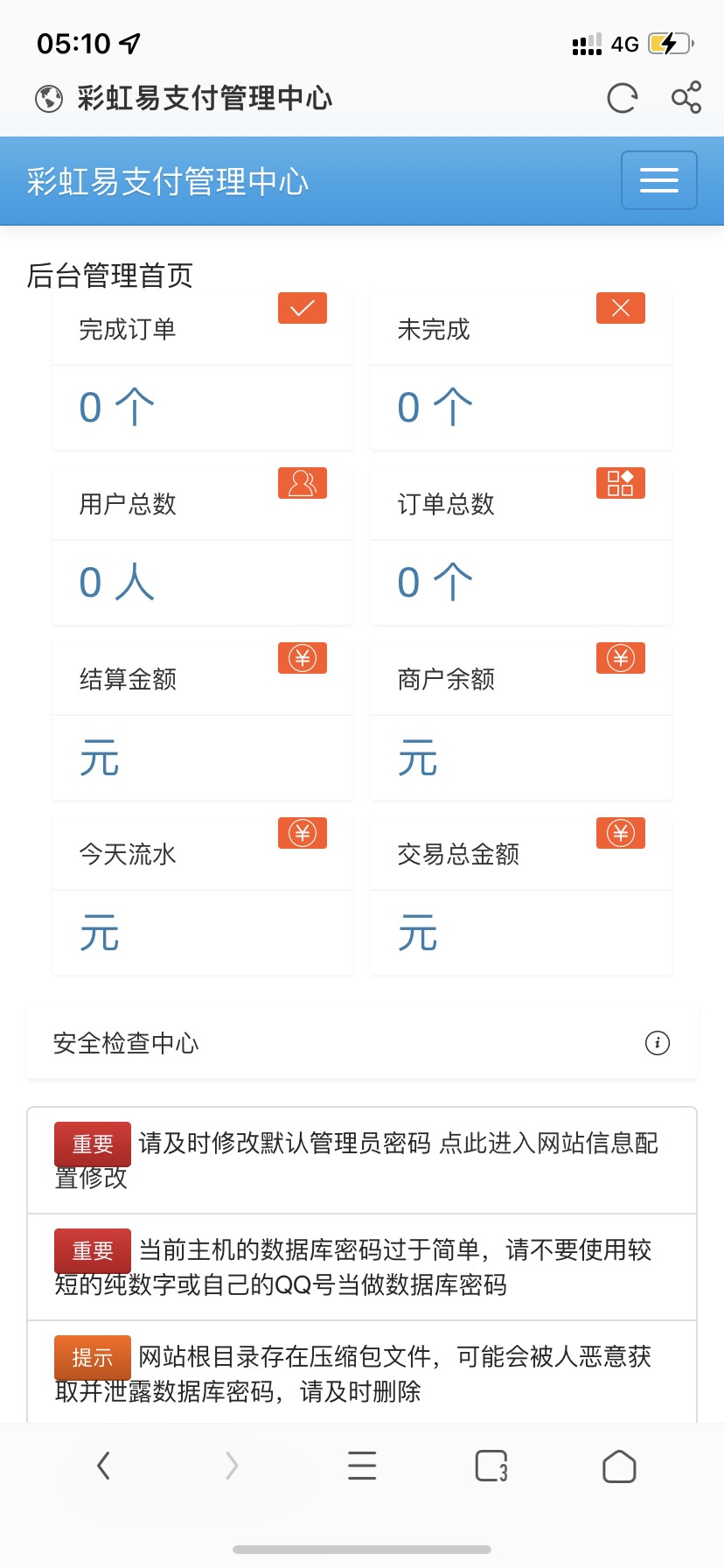The image size is (724, 1568).
Task: Open the navigation hamburger menu
Action: tap(658, 180)
